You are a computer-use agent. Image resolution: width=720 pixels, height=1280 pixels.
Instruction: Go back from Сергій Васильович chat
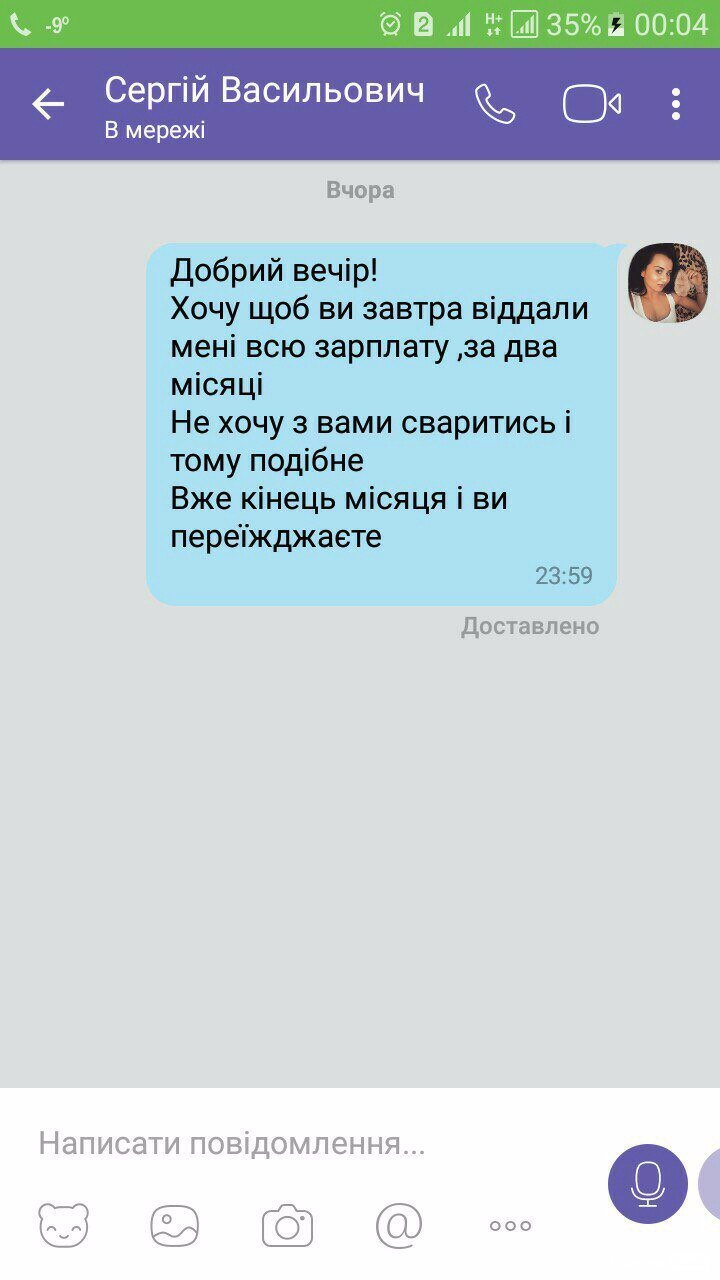click(x=47, y=104)
